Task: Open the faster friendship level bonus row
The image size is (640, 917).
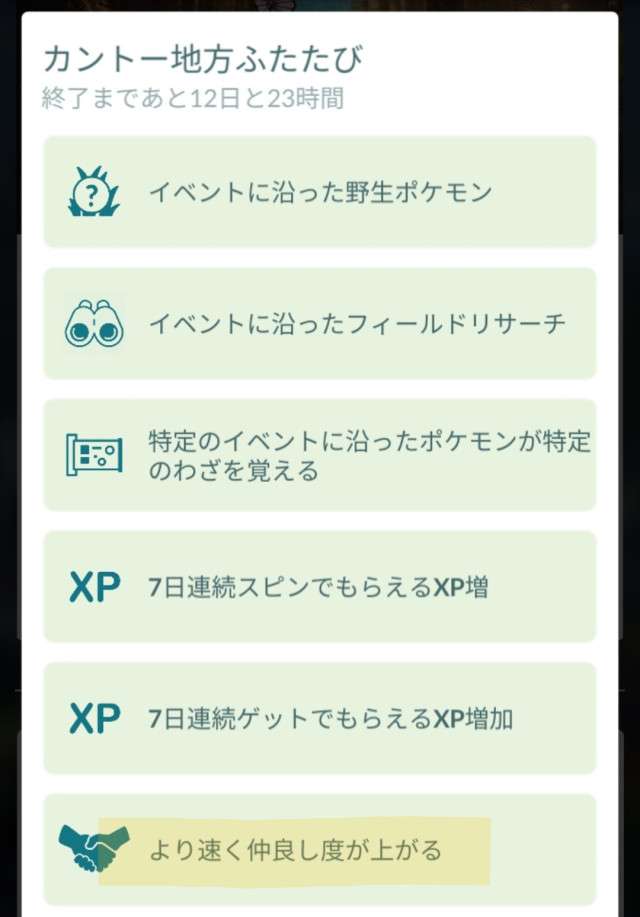Action: pyautogui.click(x=320, y=850)
